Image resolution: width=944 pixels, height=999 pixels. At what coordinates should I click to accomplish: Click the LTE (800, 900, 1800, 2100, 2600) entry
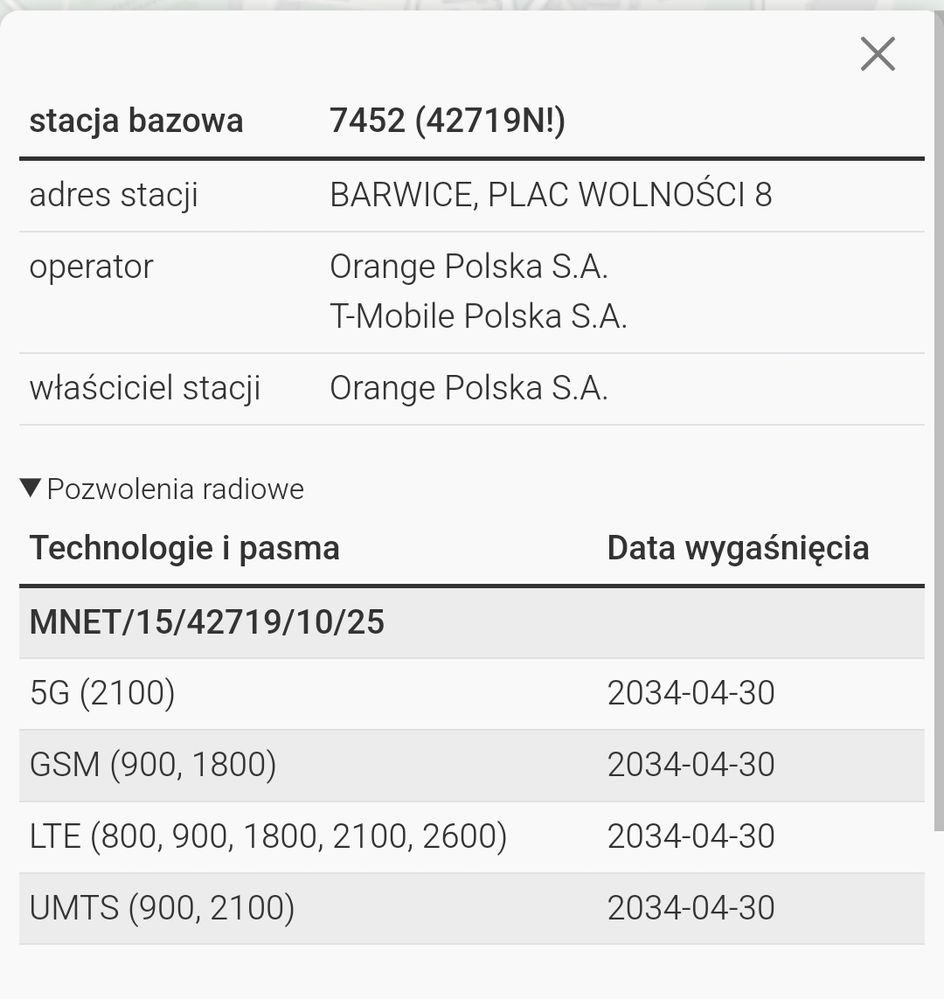click(x=270, y=835)
